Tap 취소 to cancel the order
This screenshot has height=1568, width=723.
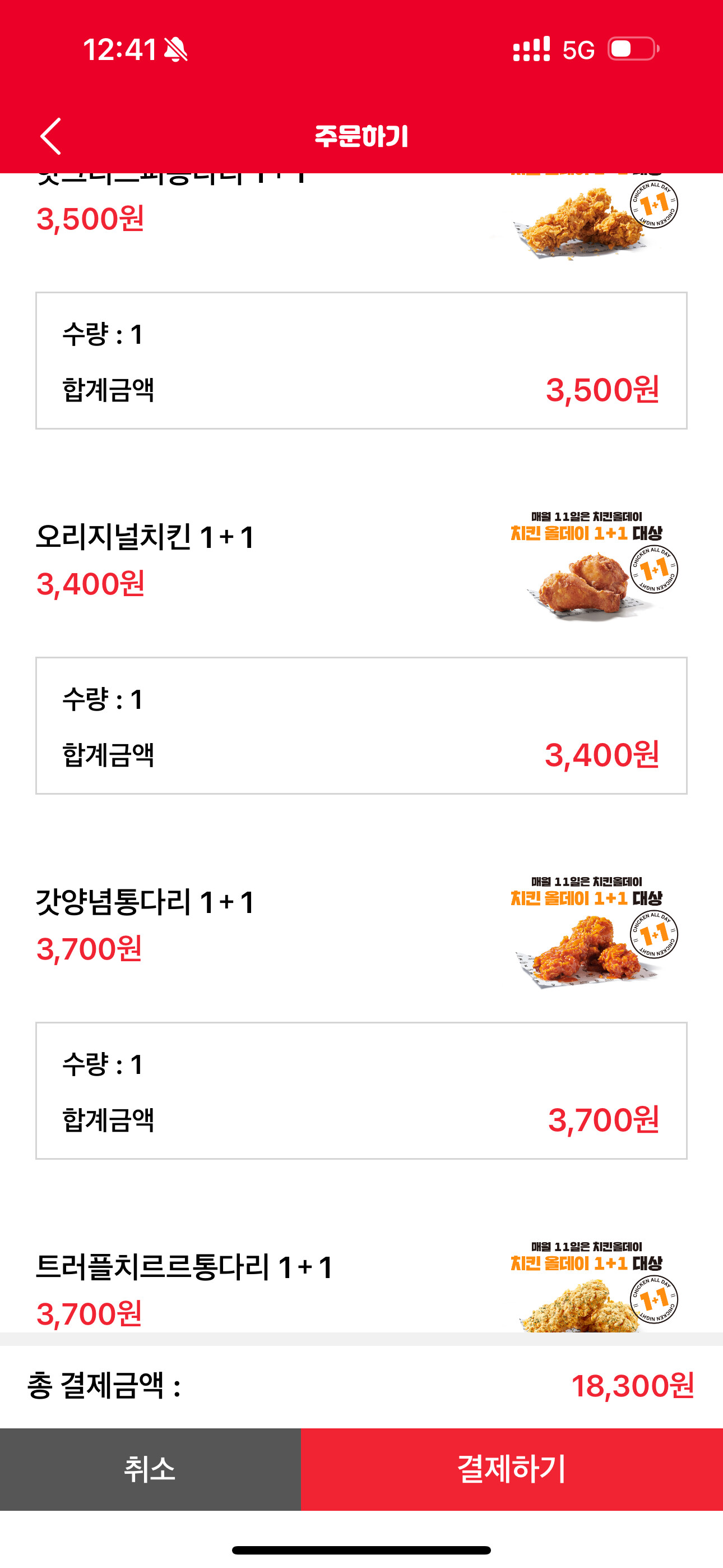150,1468
